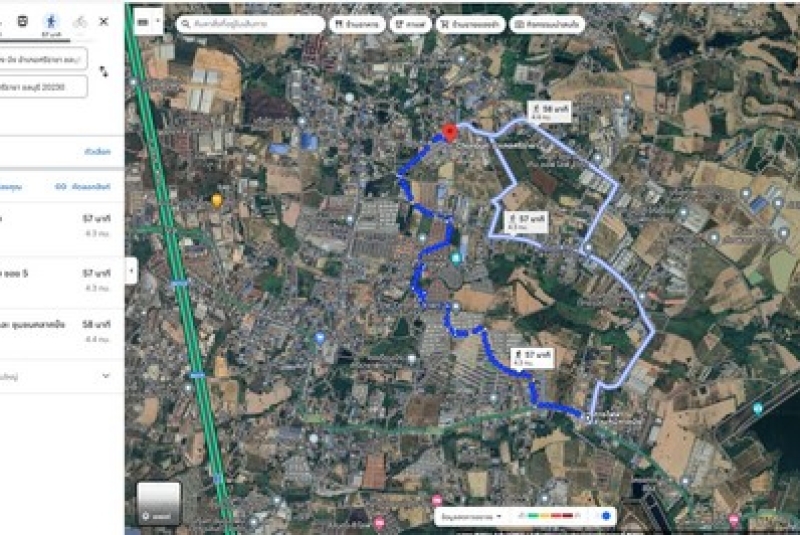This screenshot has height=535, width=800.
Task: Choose public transit travel mode
Action: click(22, 21)
